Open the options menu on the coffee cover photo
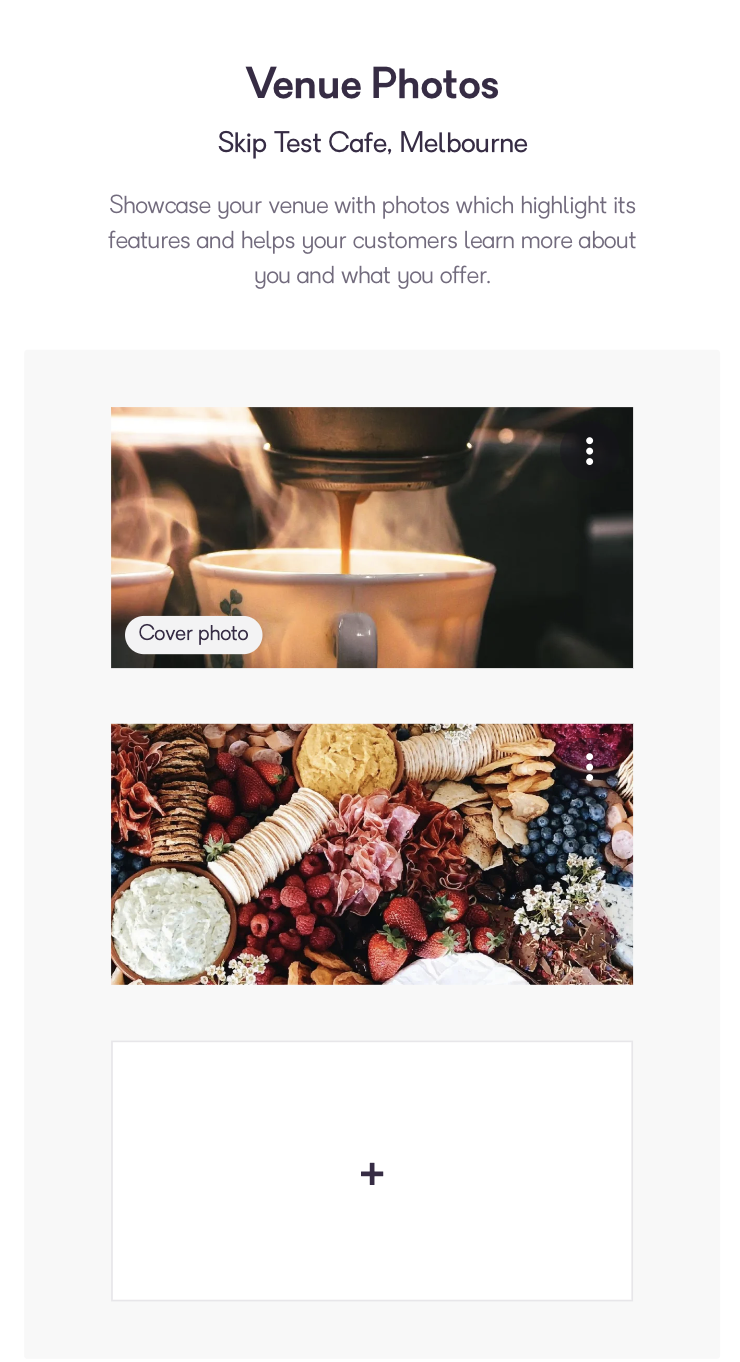 tap(589, 451)
